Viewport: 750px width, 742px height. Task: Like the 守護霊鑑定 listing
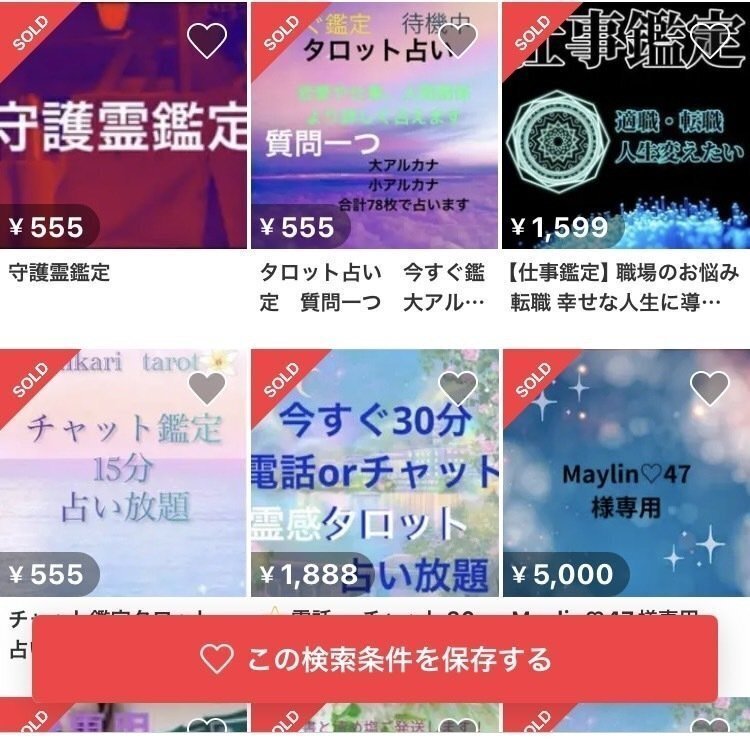207,40
